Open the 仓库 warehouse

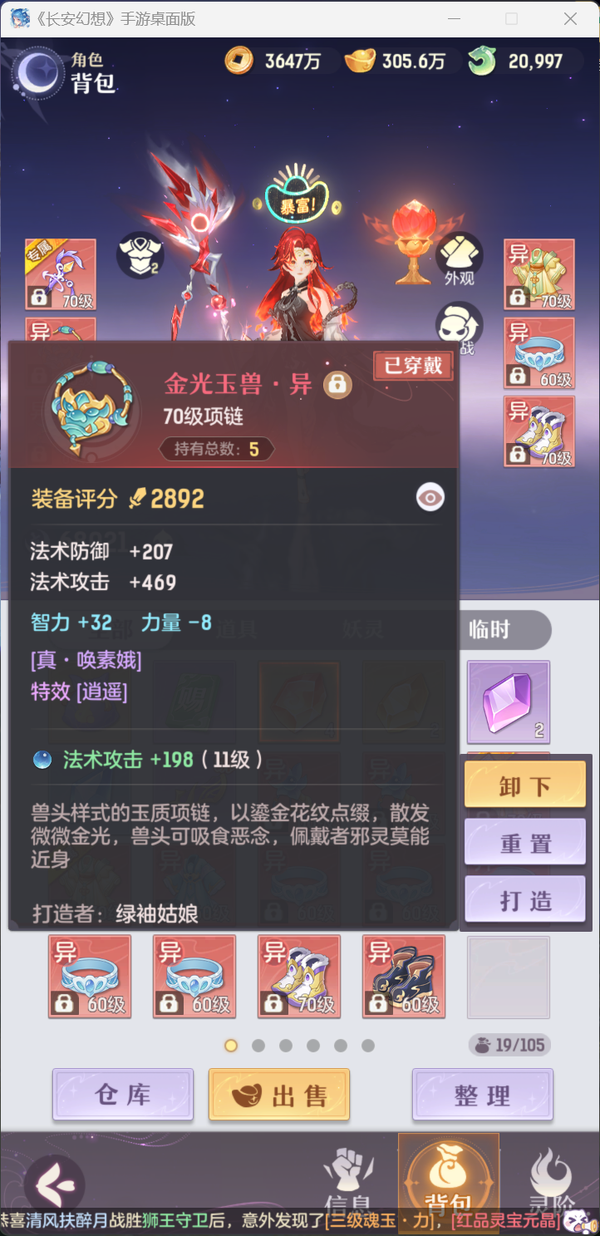click(122, 1094)
